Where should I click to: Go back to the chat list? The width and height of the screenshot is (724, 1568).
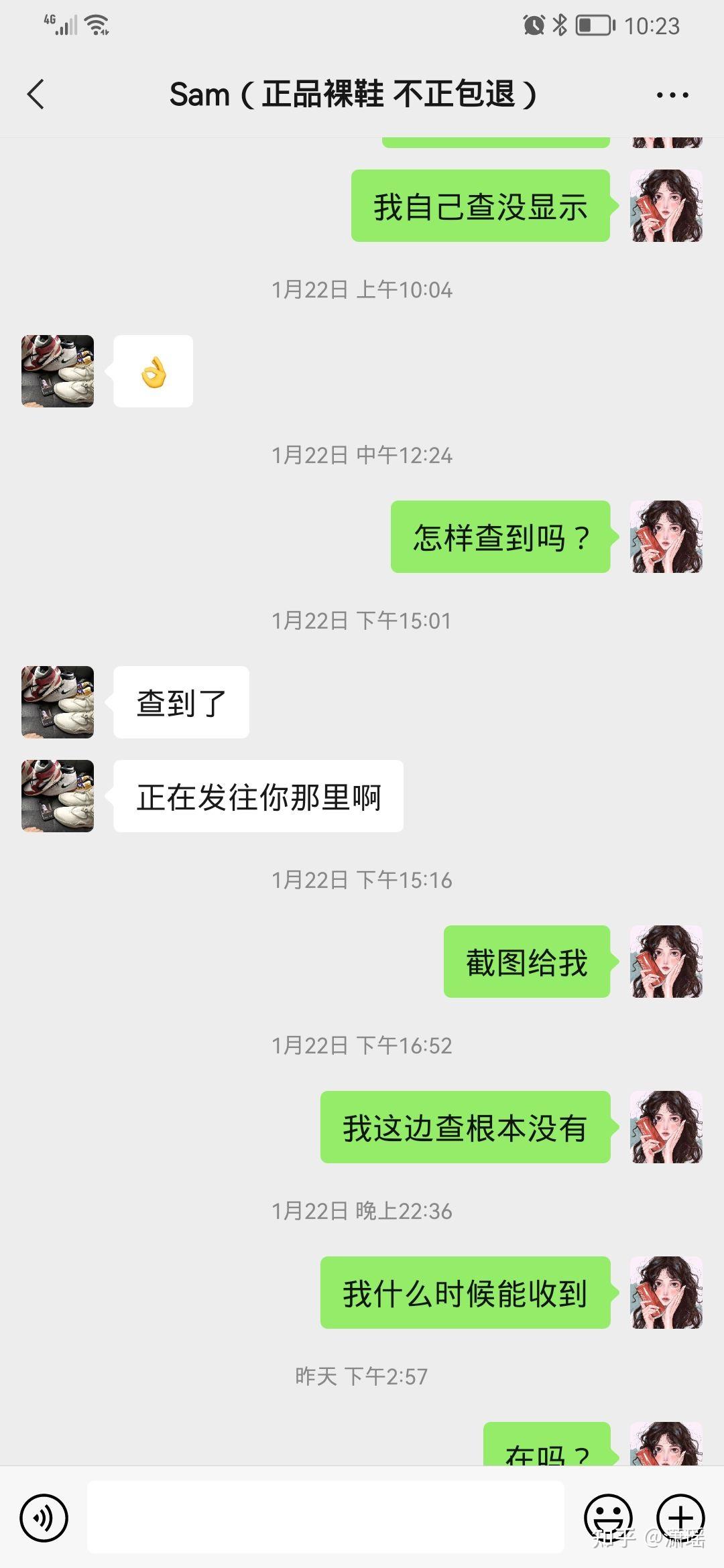36,94
